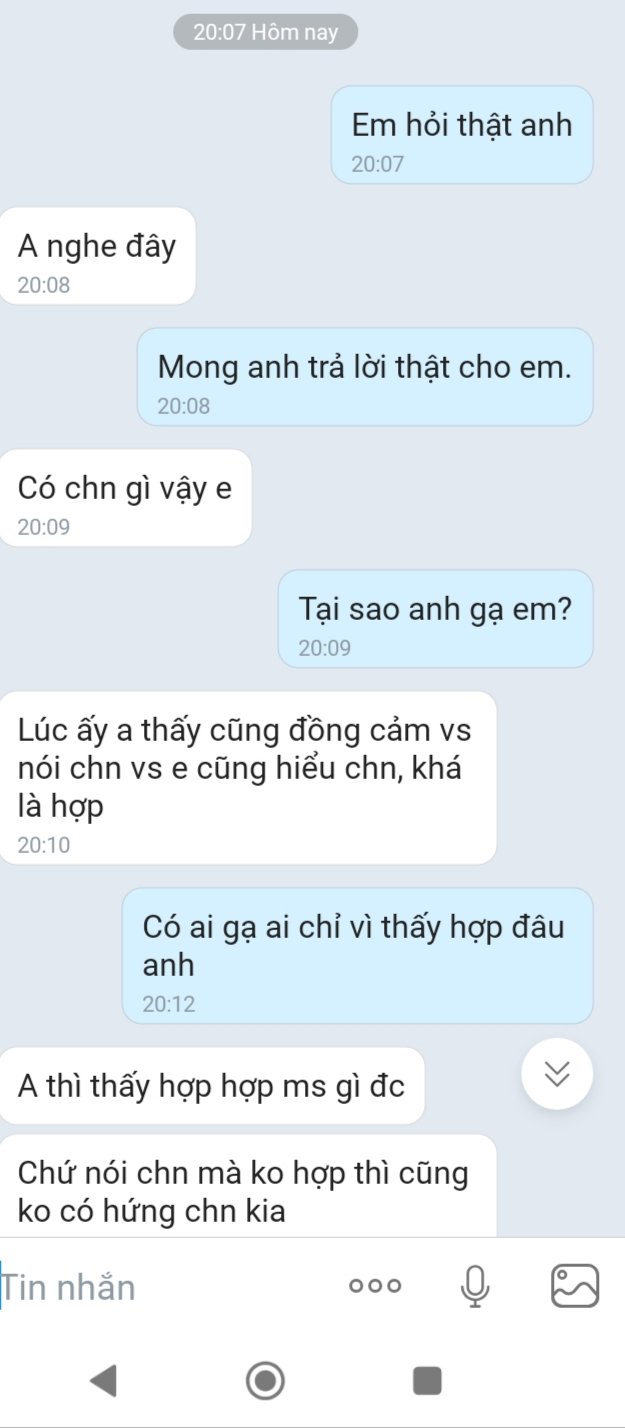Go back with the system back button
The image size is (625, 1428).
tap(103, 1381)
